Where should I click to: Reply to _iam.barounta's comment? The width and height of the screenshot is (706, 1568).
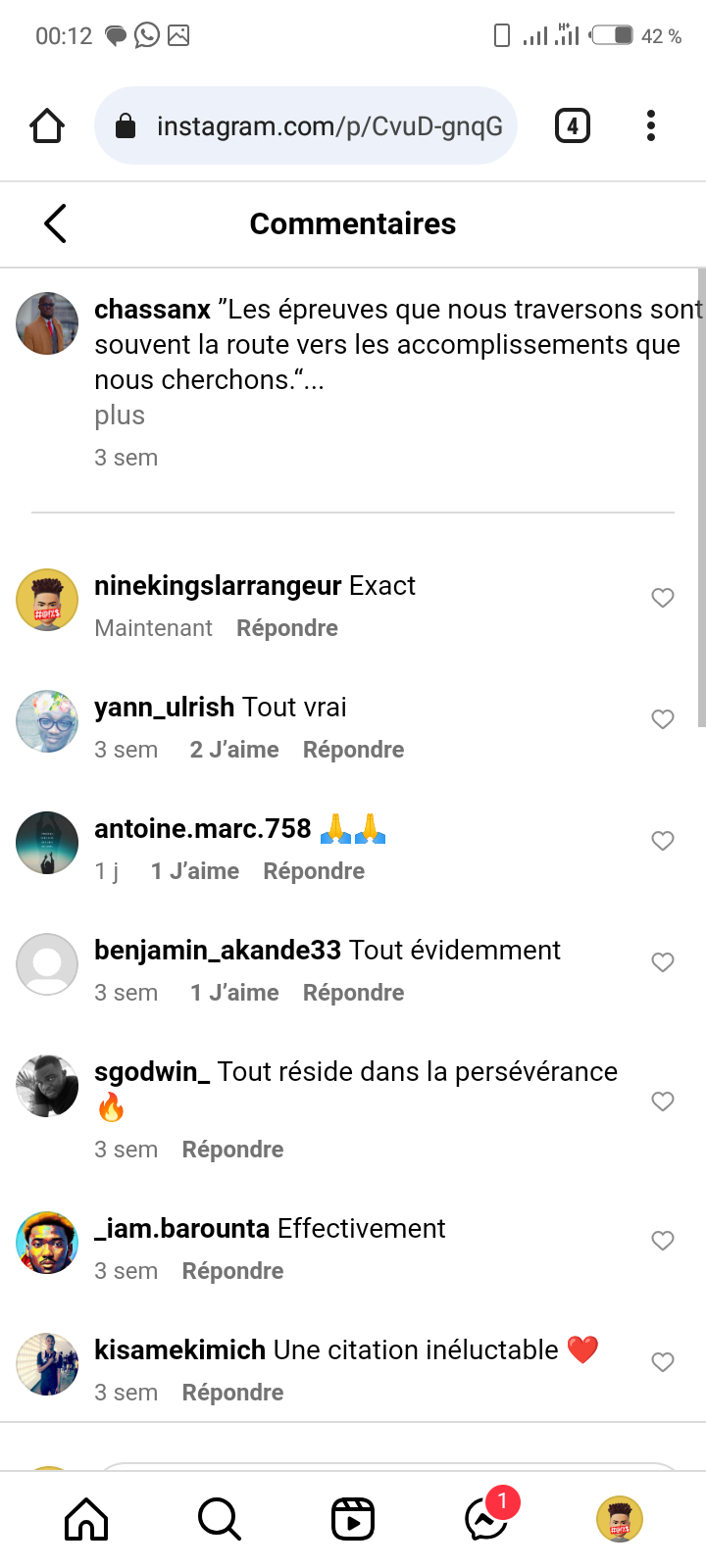pos(232,1271)
